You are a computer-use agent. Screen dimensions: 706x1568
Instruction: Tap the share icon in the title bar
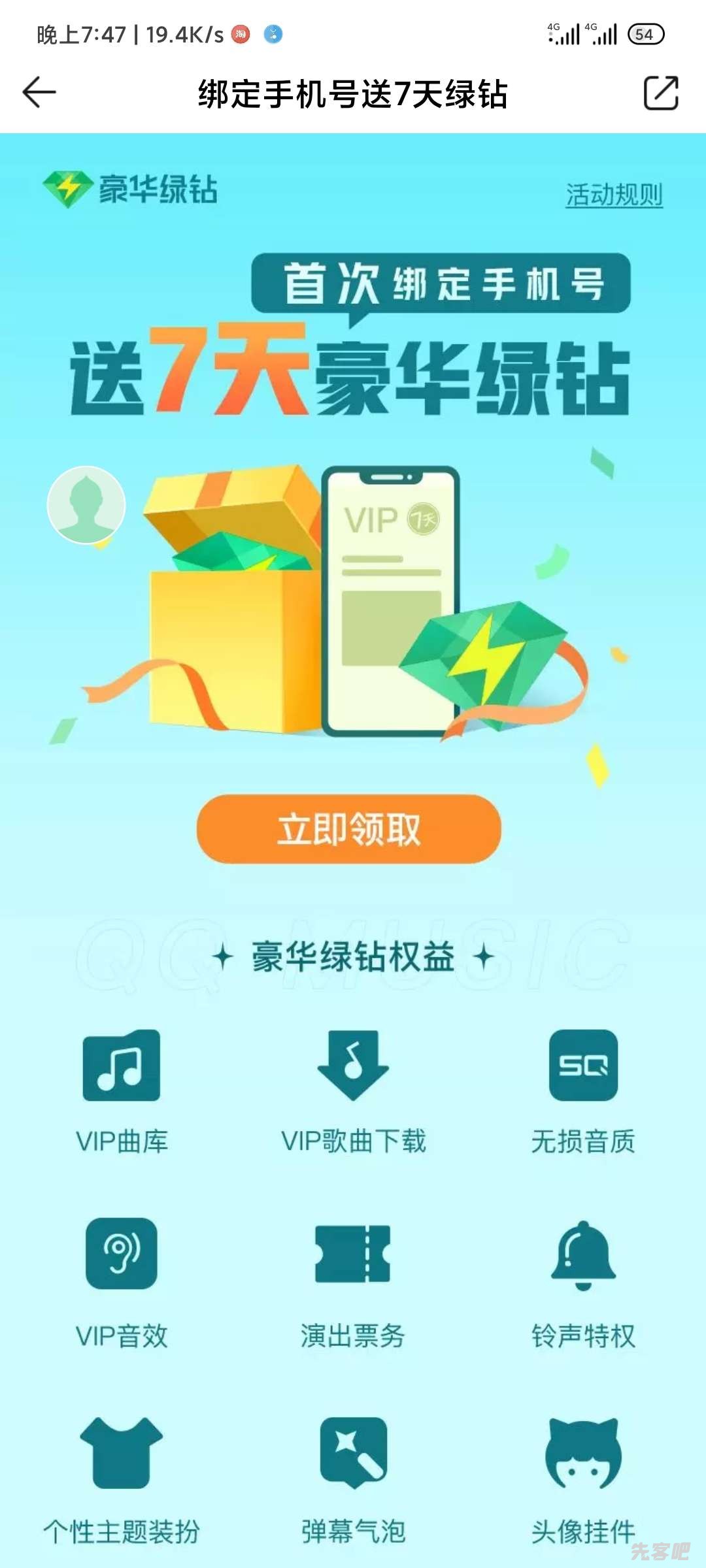[x=661, y=93]
